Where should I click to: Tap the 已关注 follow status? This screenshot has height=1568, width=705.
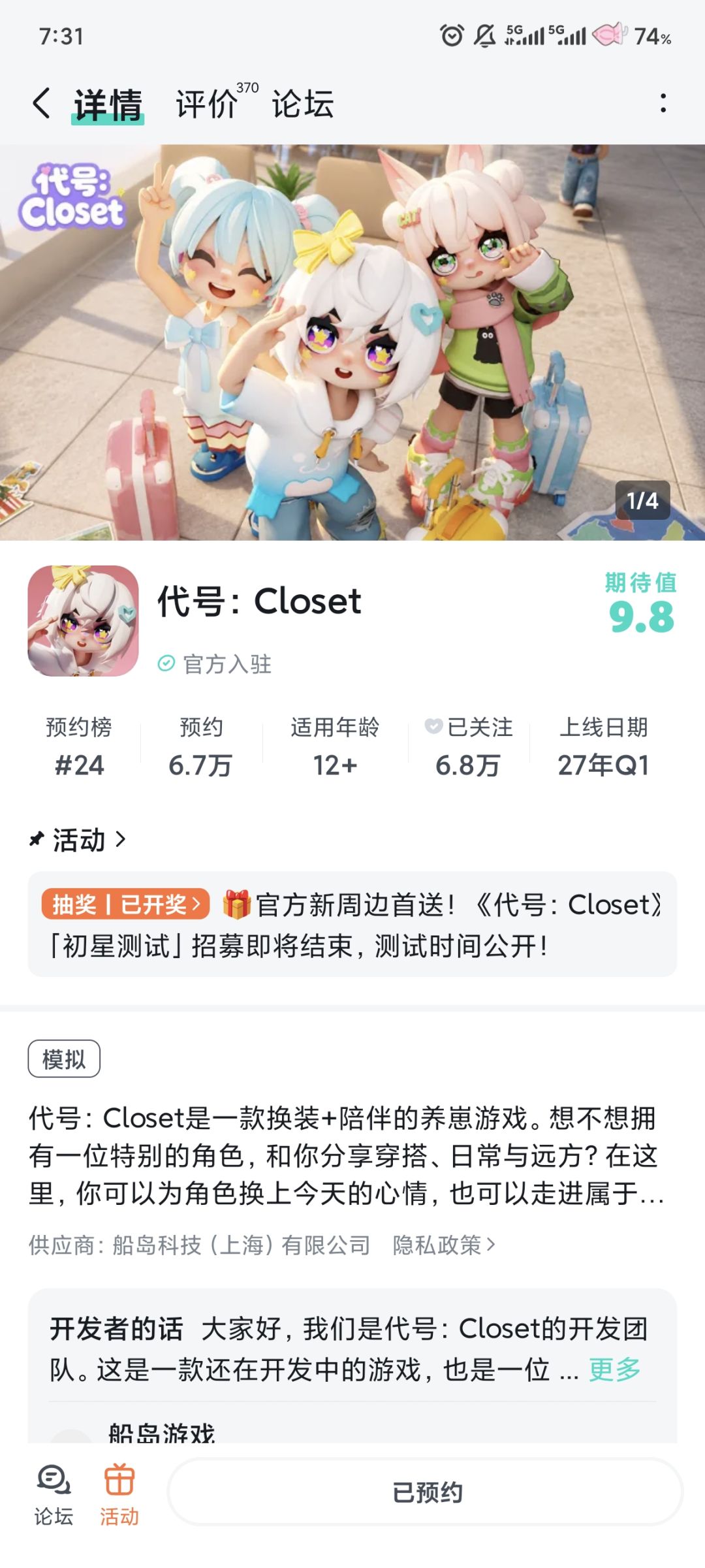(468, 746)
